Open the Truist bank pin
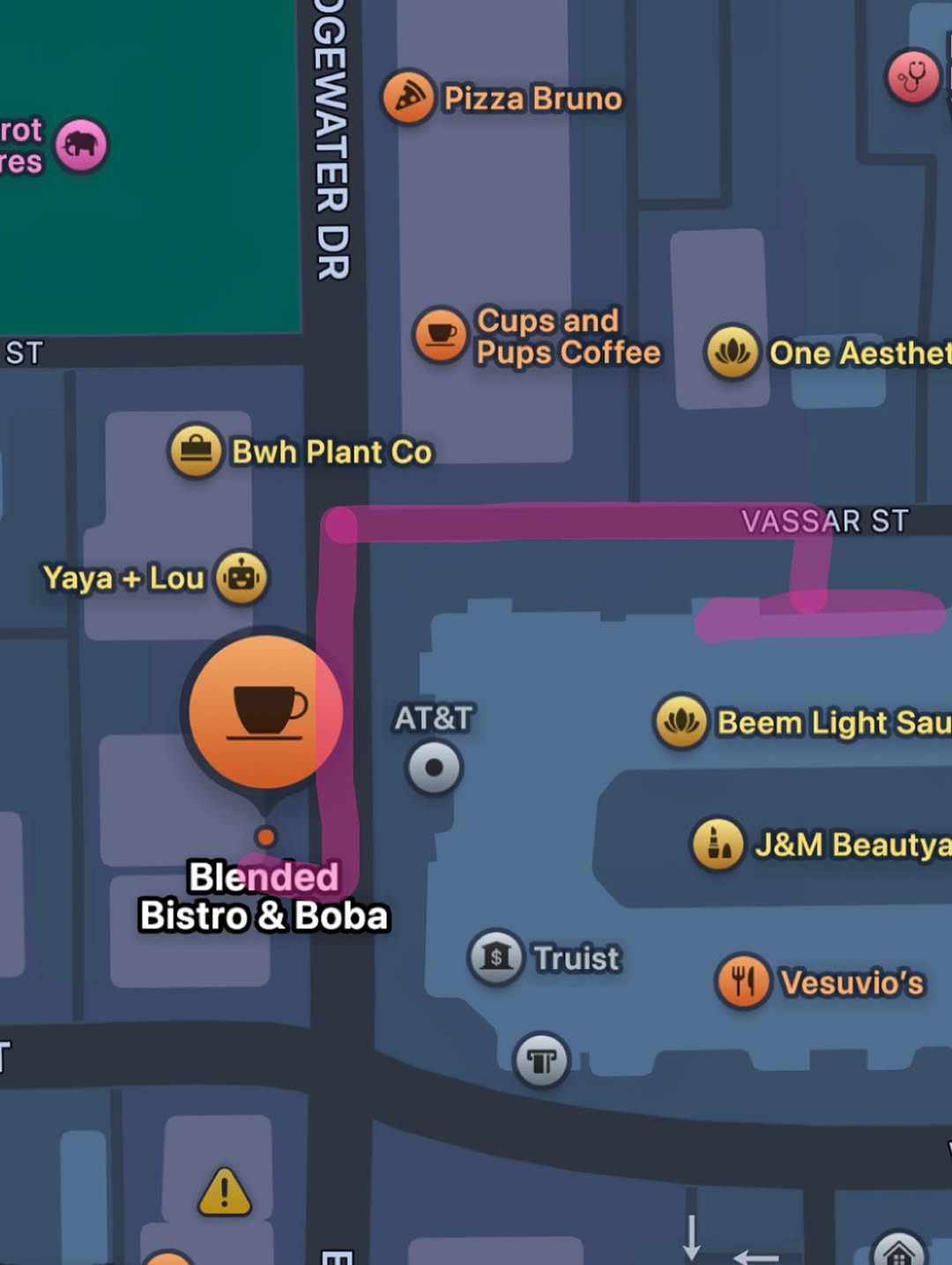 495,956
